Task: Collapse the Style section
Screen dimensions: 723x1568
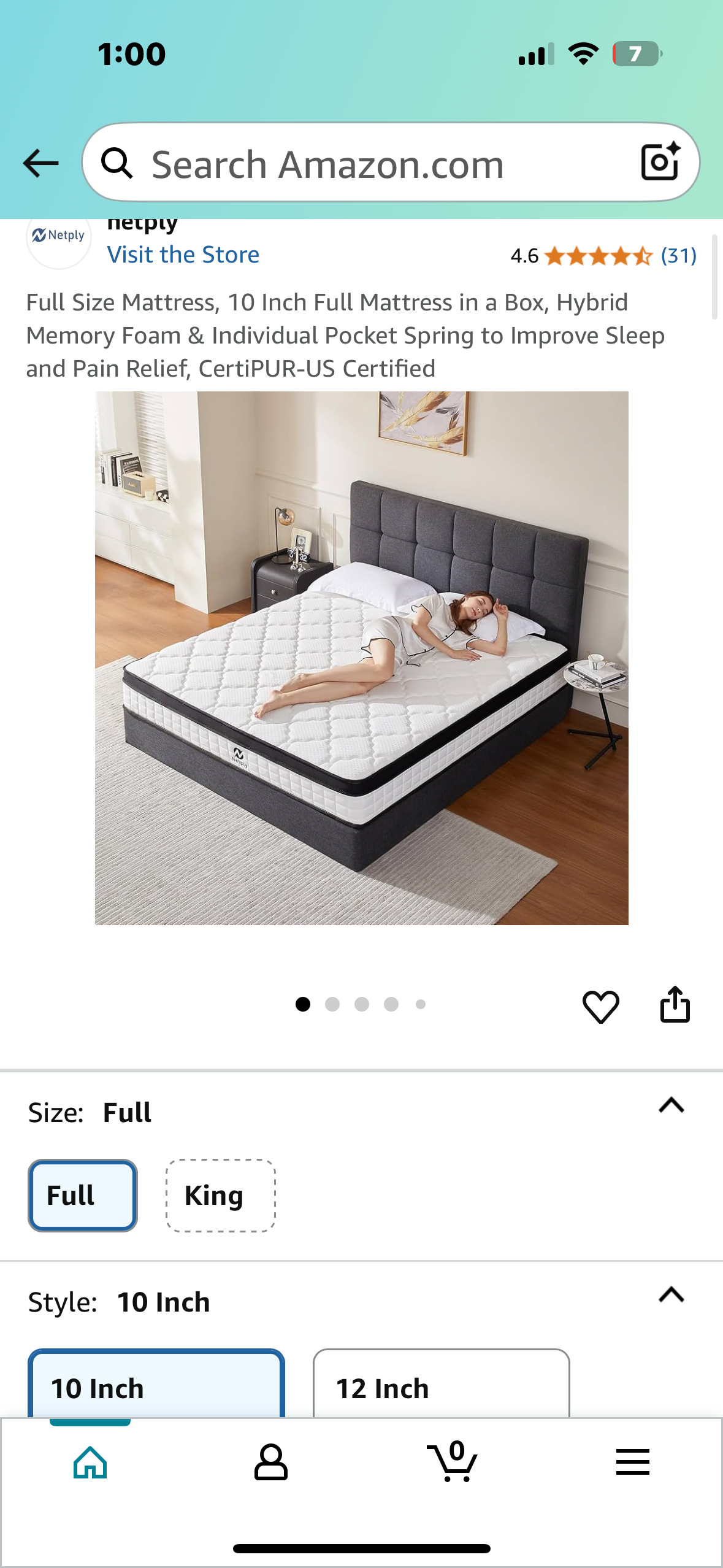Action: coord(671,1294)
